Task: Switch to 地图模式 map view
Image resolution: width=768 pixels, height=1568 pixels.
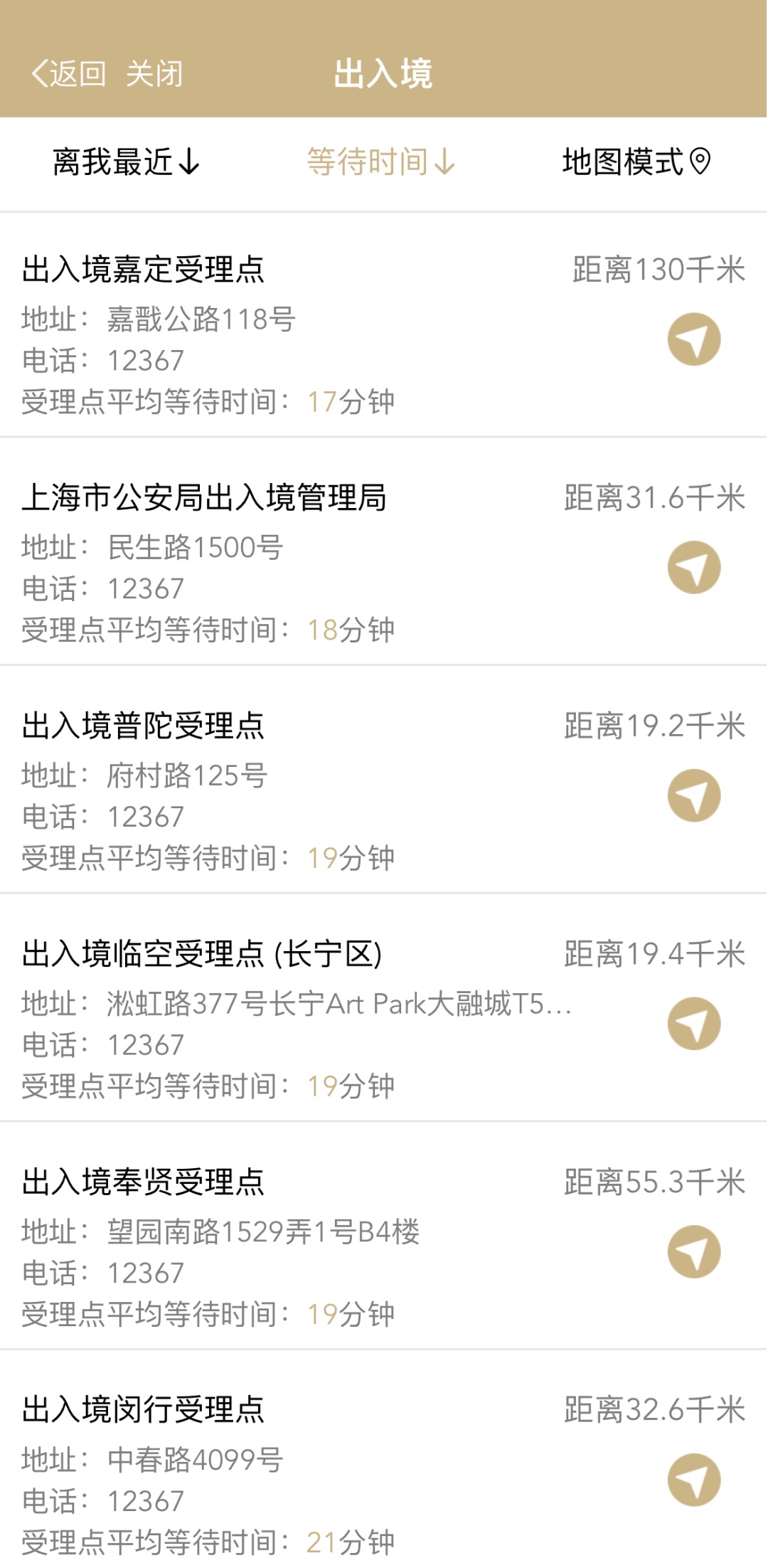Action: 636,161
